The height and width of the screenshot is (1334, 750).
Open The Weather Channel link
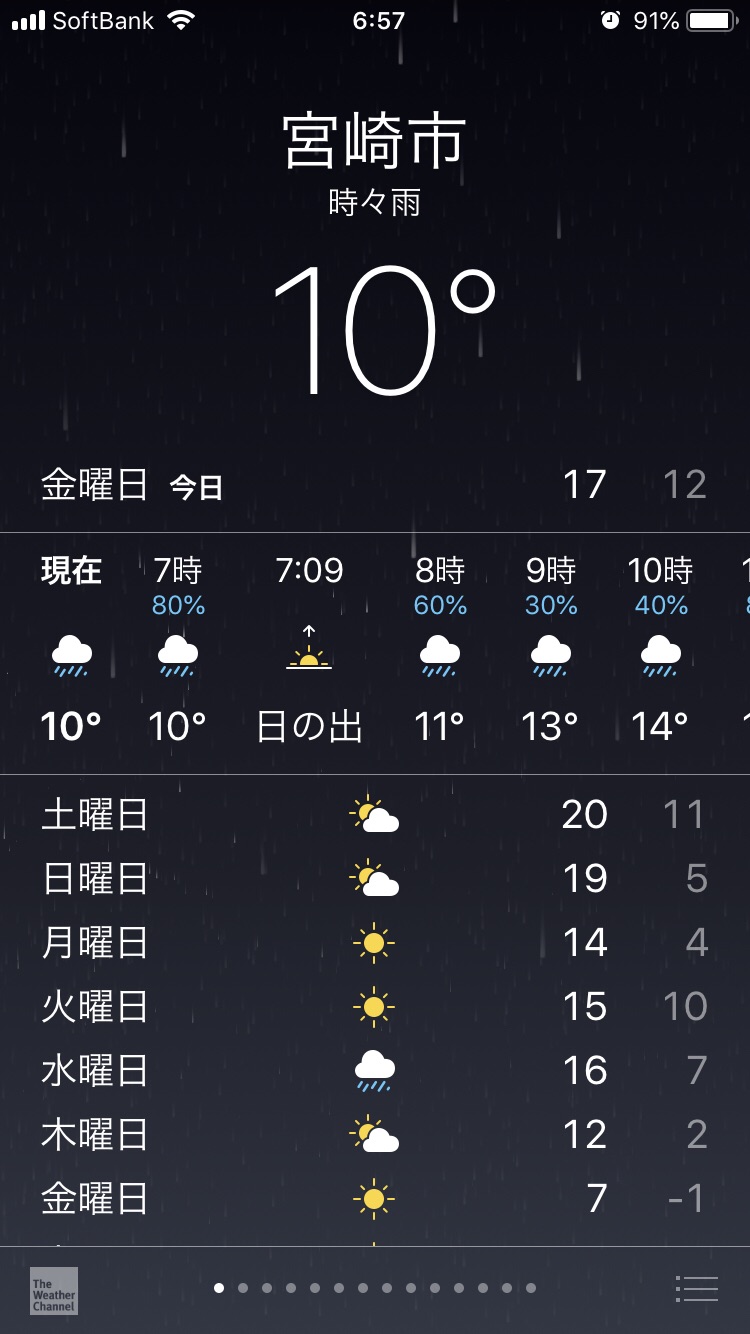tap(53, 1290)
